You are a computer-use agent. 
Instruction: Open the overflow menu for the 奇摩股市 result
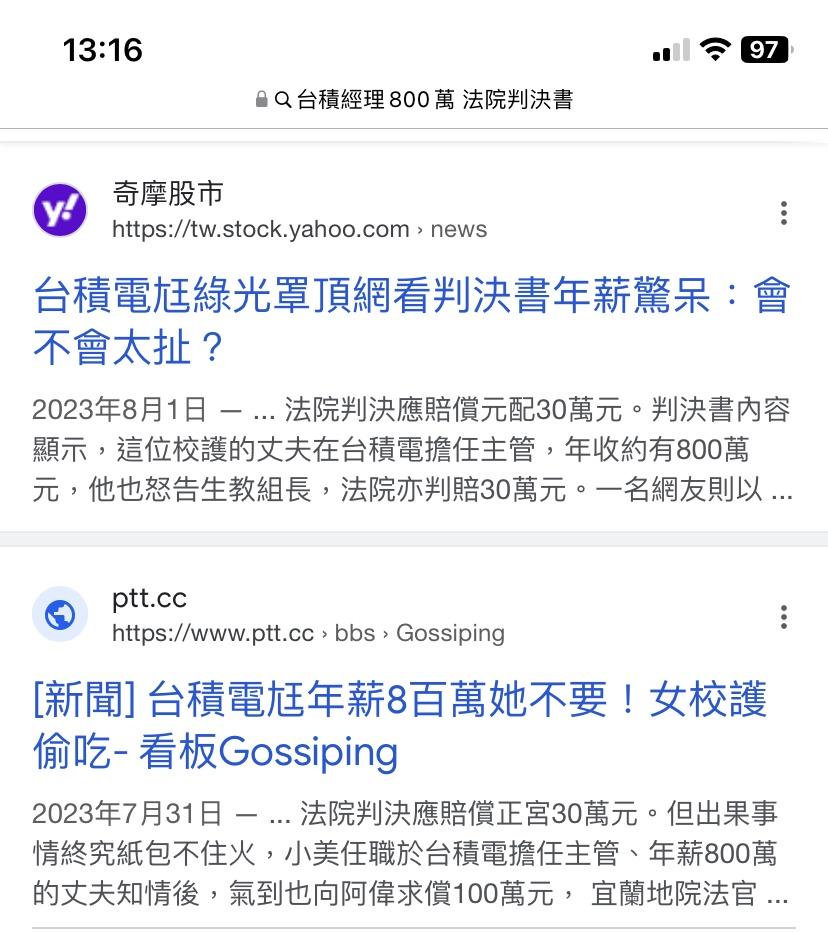(x=784, y=212)
